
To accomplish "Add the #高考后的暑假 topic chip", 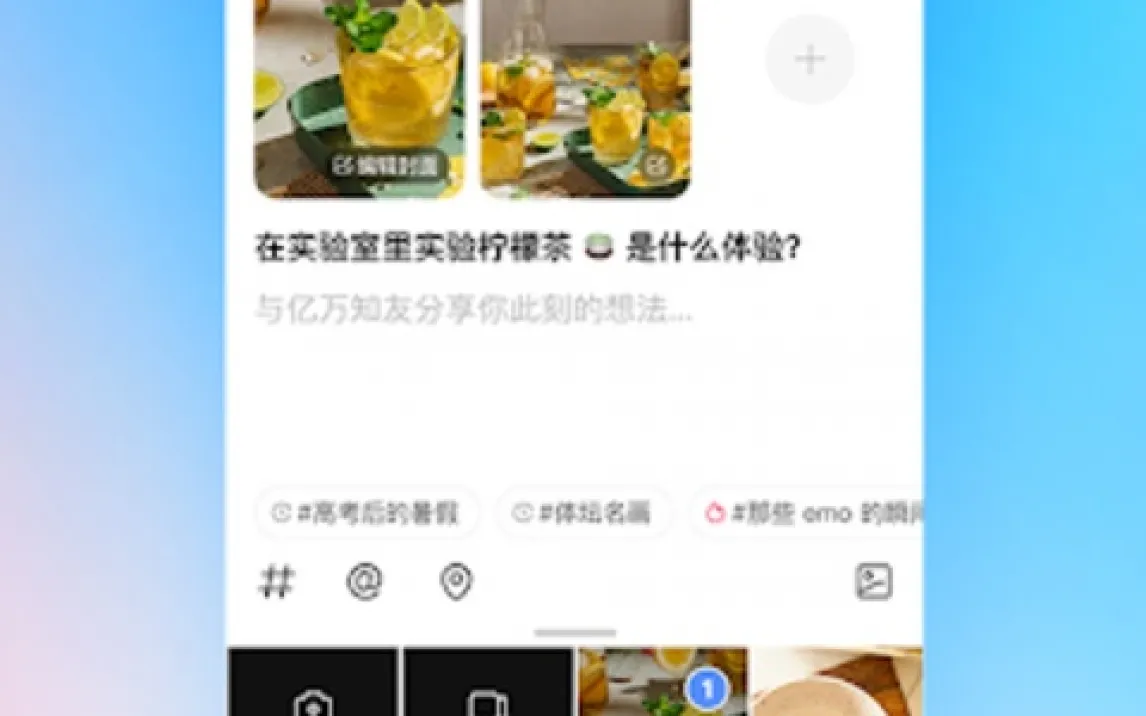I will 366,513.
